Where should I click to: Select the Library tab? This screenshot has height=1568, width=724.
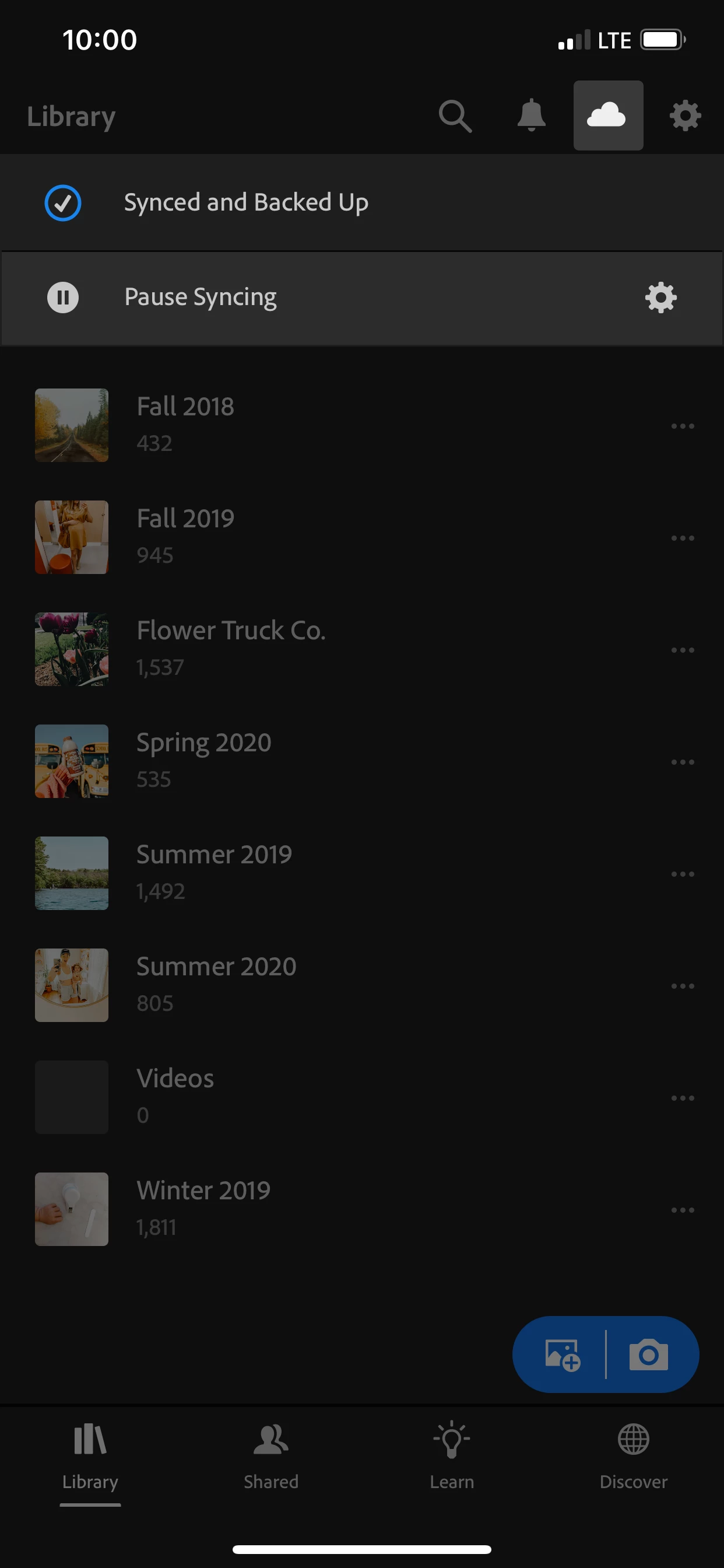click(90, 1456)
